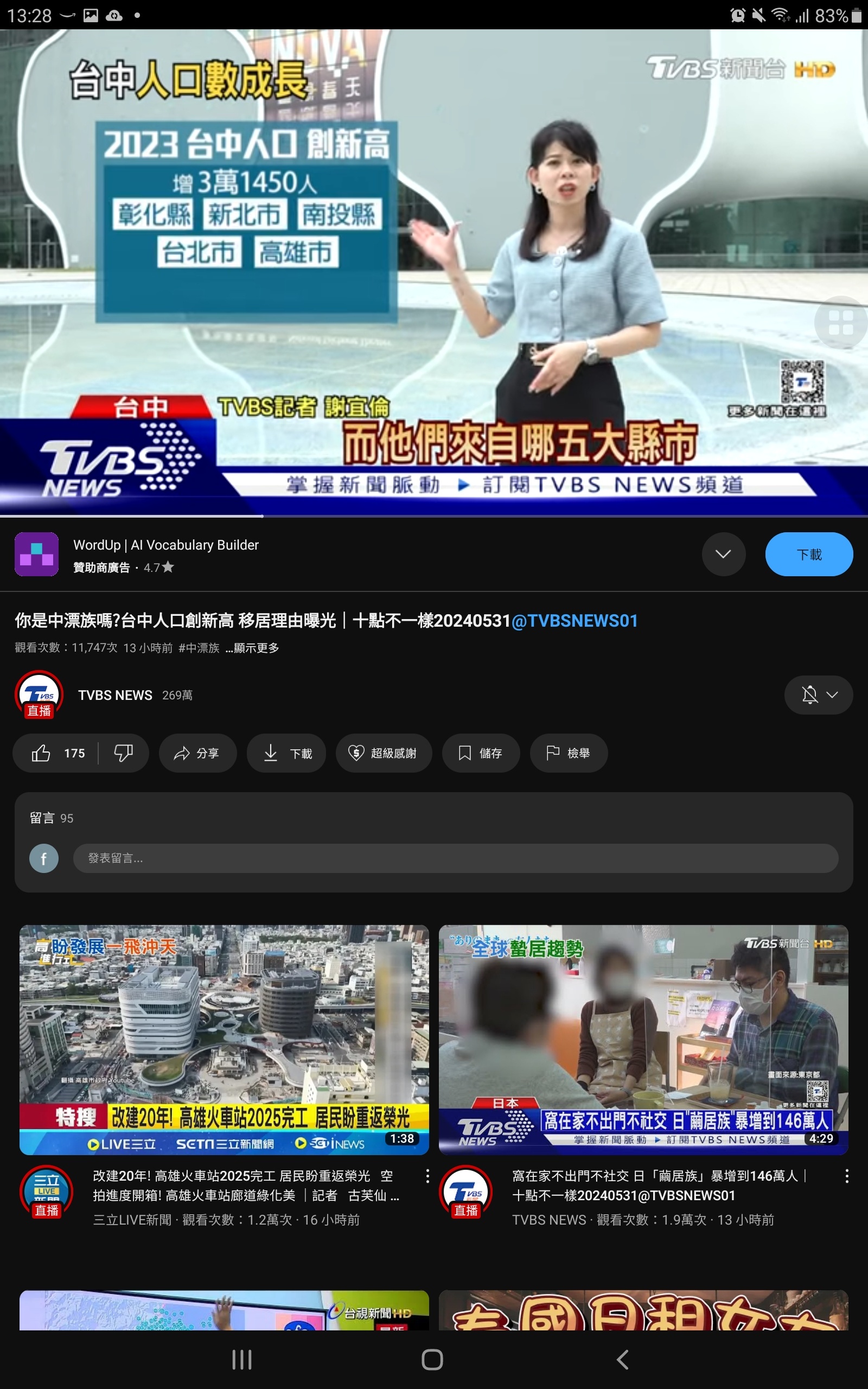868x1389 pixels.
Task: Like this video
Action: pyautogui.click(x=56, y=753)
